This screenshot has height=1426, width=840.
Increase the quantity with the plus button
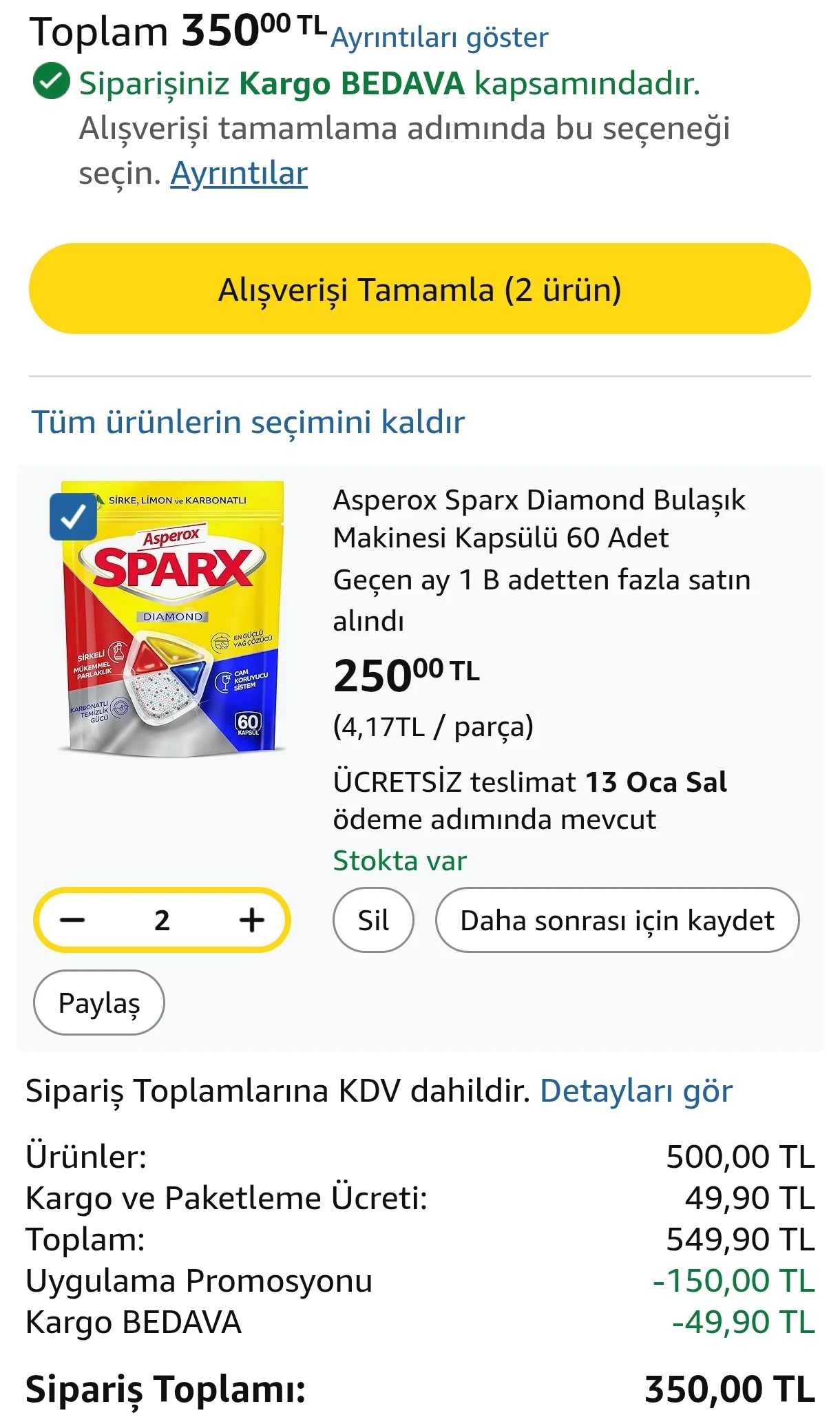(252, 920)
